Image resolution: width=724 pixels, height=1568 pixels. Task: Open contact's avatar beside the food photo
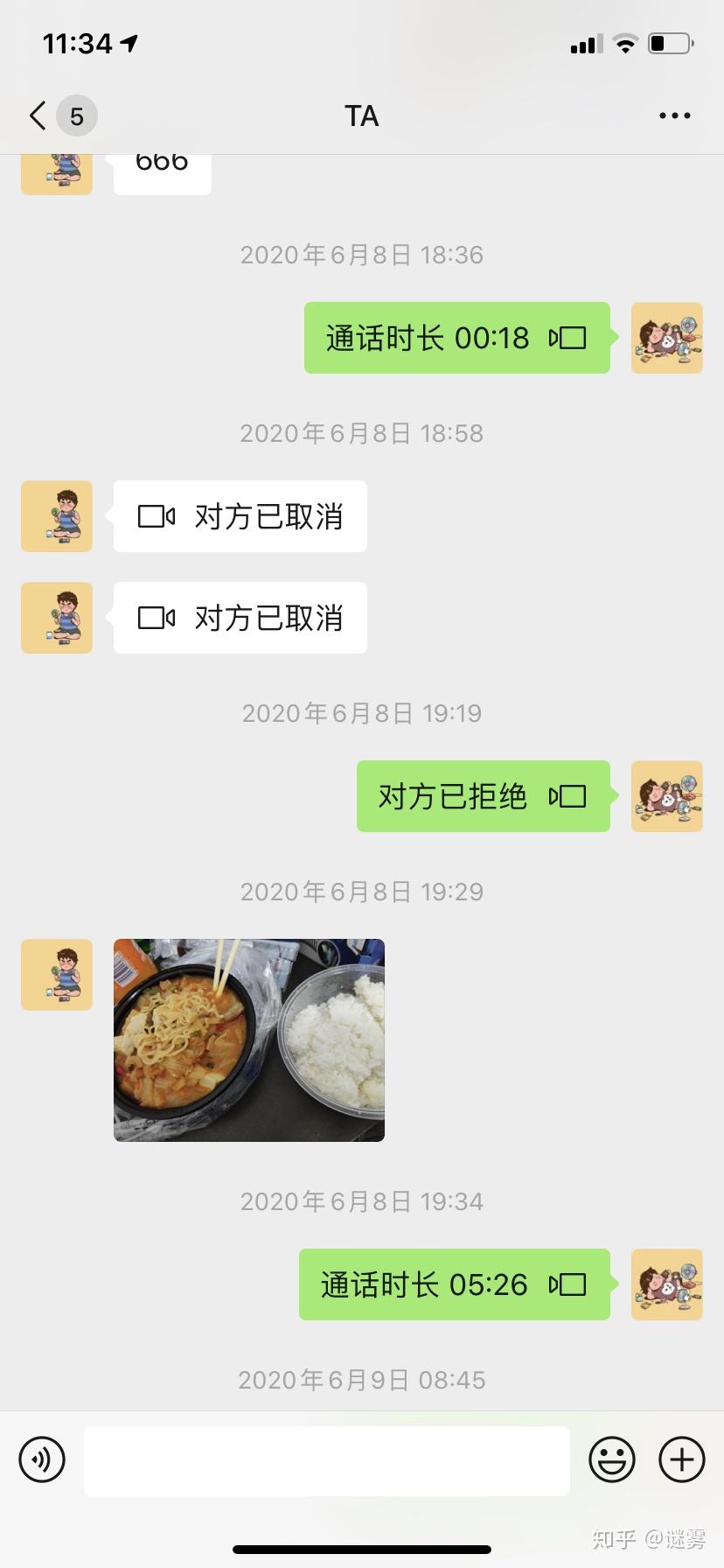(x=57, y=975)
